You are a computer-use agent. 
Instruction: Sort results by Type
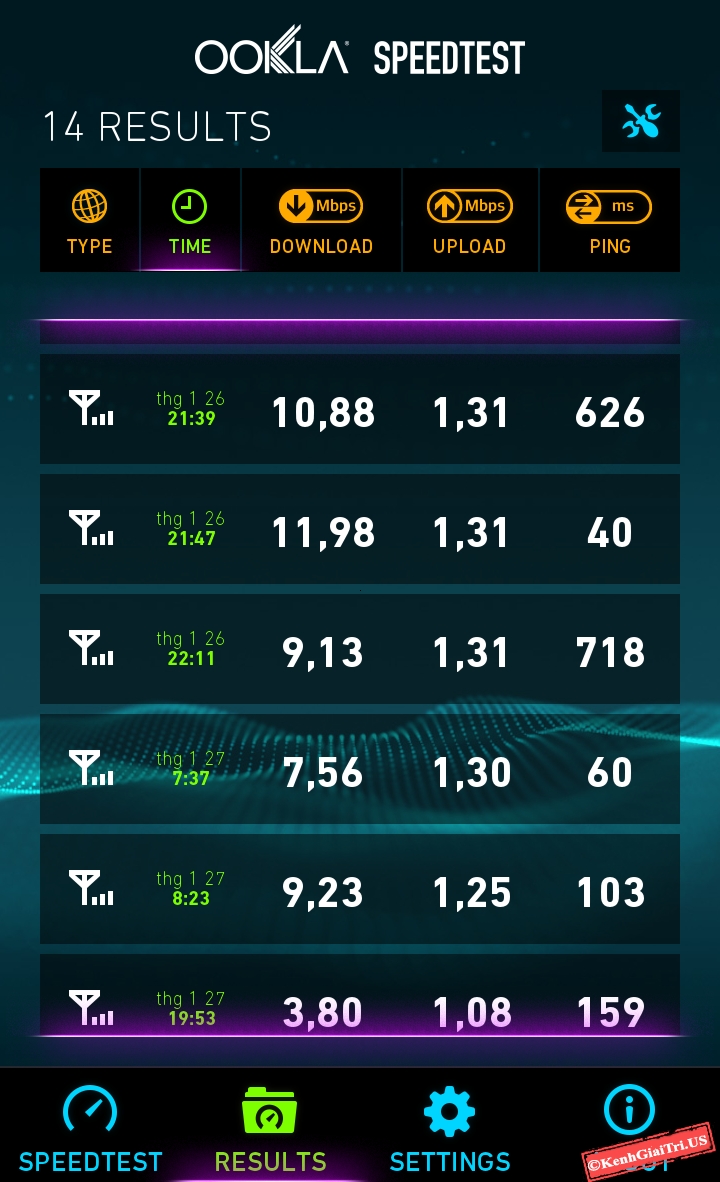89,221
